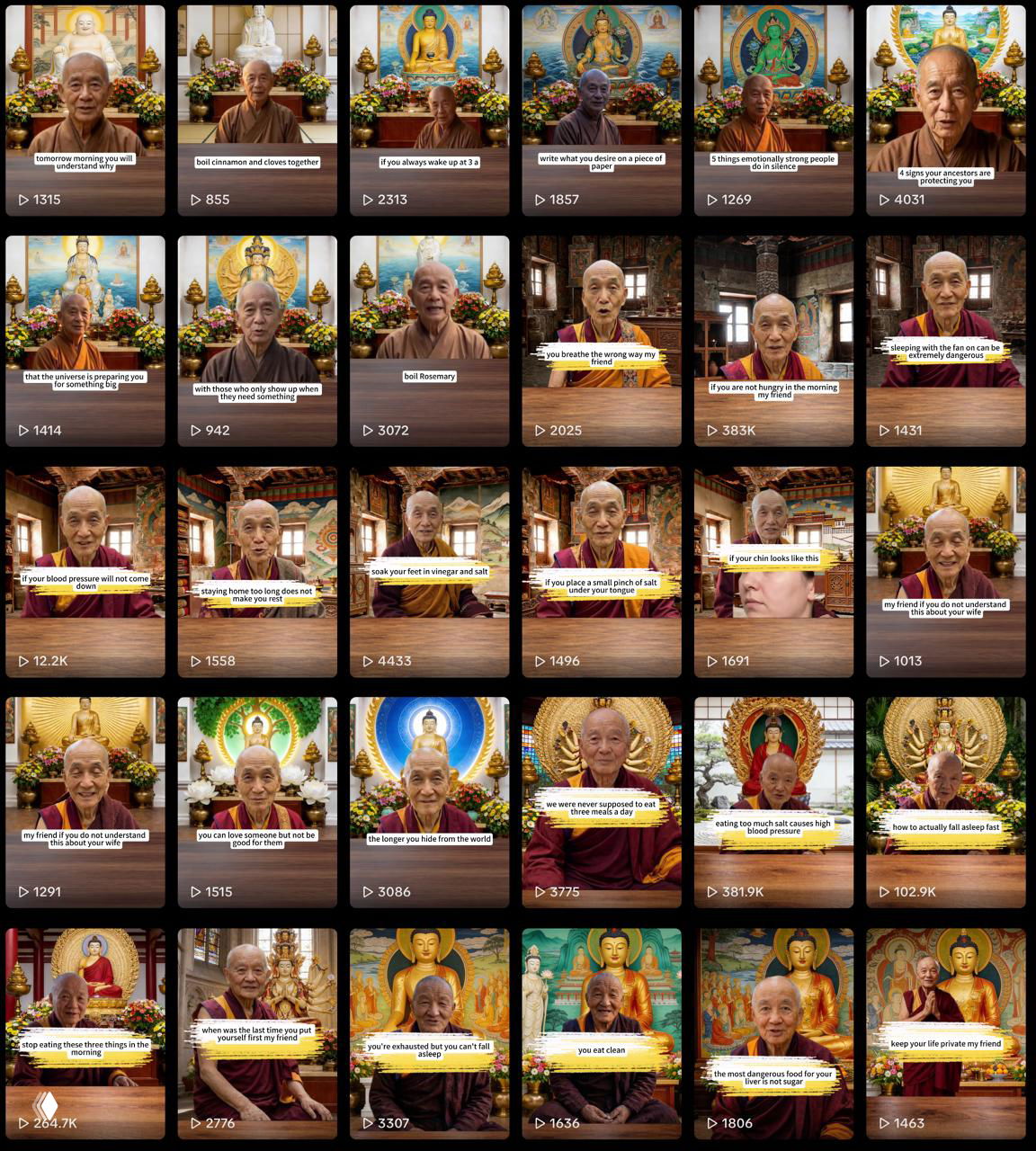The width and height of the screenshot is (1036, 1151).
Task: Watch the 'boil Rosemary' video
Action: (429, 340)
